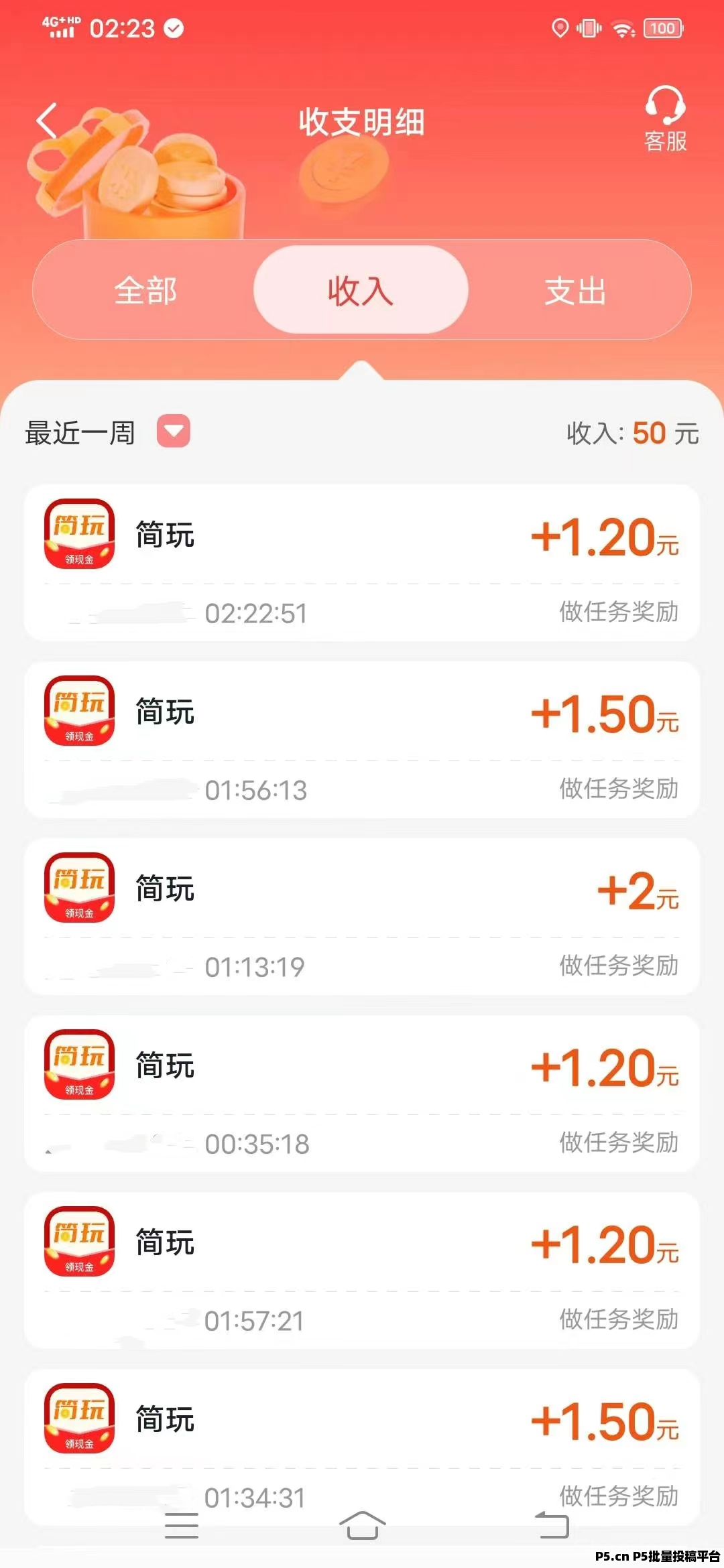Screen dimensions: 724x1568
Task: Expand the 最近一周 period dropdown
Action: pyautogui.click(x=174, y=431)
